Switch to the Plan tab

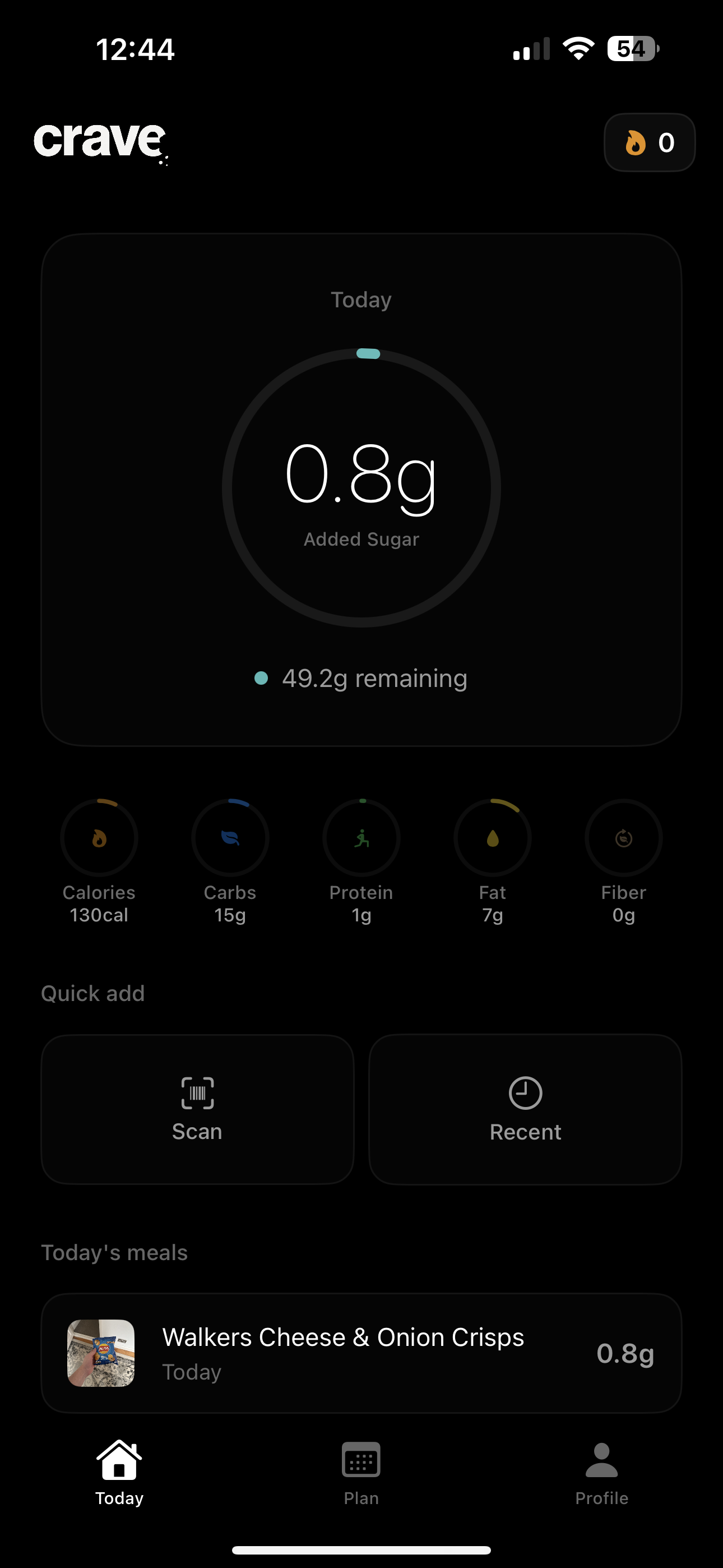(361, 1473)
